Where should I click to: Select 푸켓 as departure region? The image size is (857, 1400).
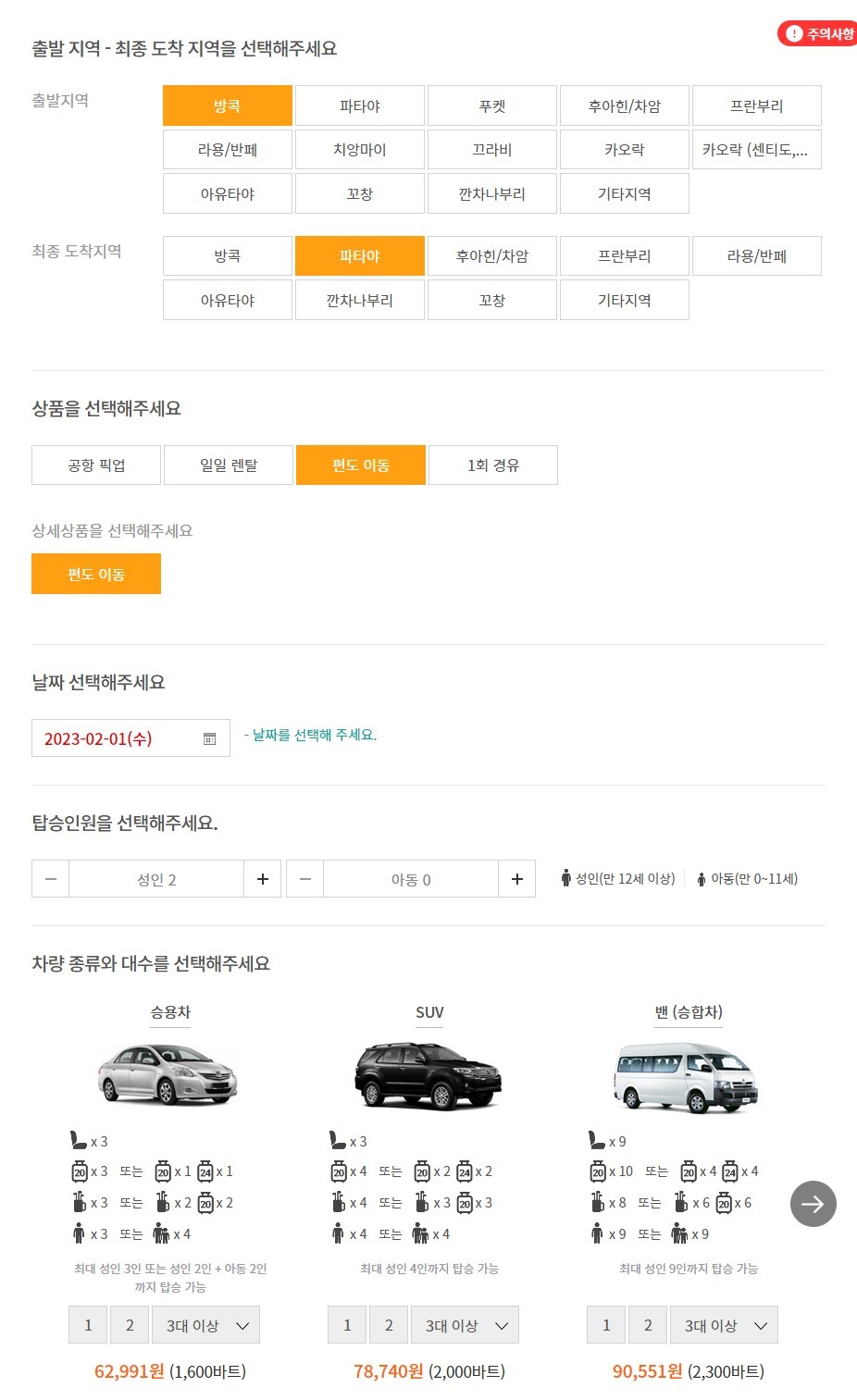point(492,105)
